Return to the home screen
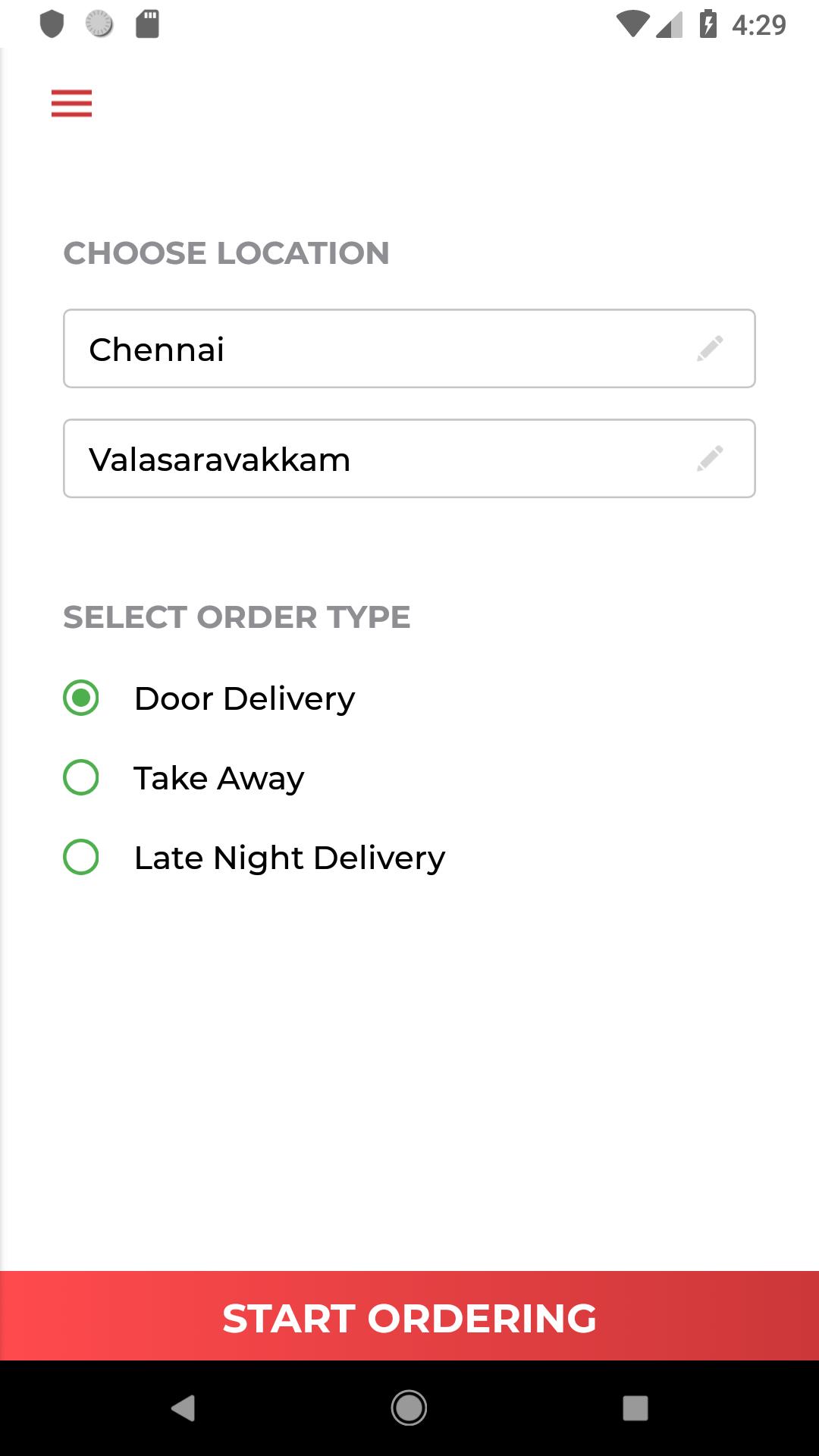The width and height of the screenshot is (819, 1456). pyautogui.click(x=409, y=1408)
